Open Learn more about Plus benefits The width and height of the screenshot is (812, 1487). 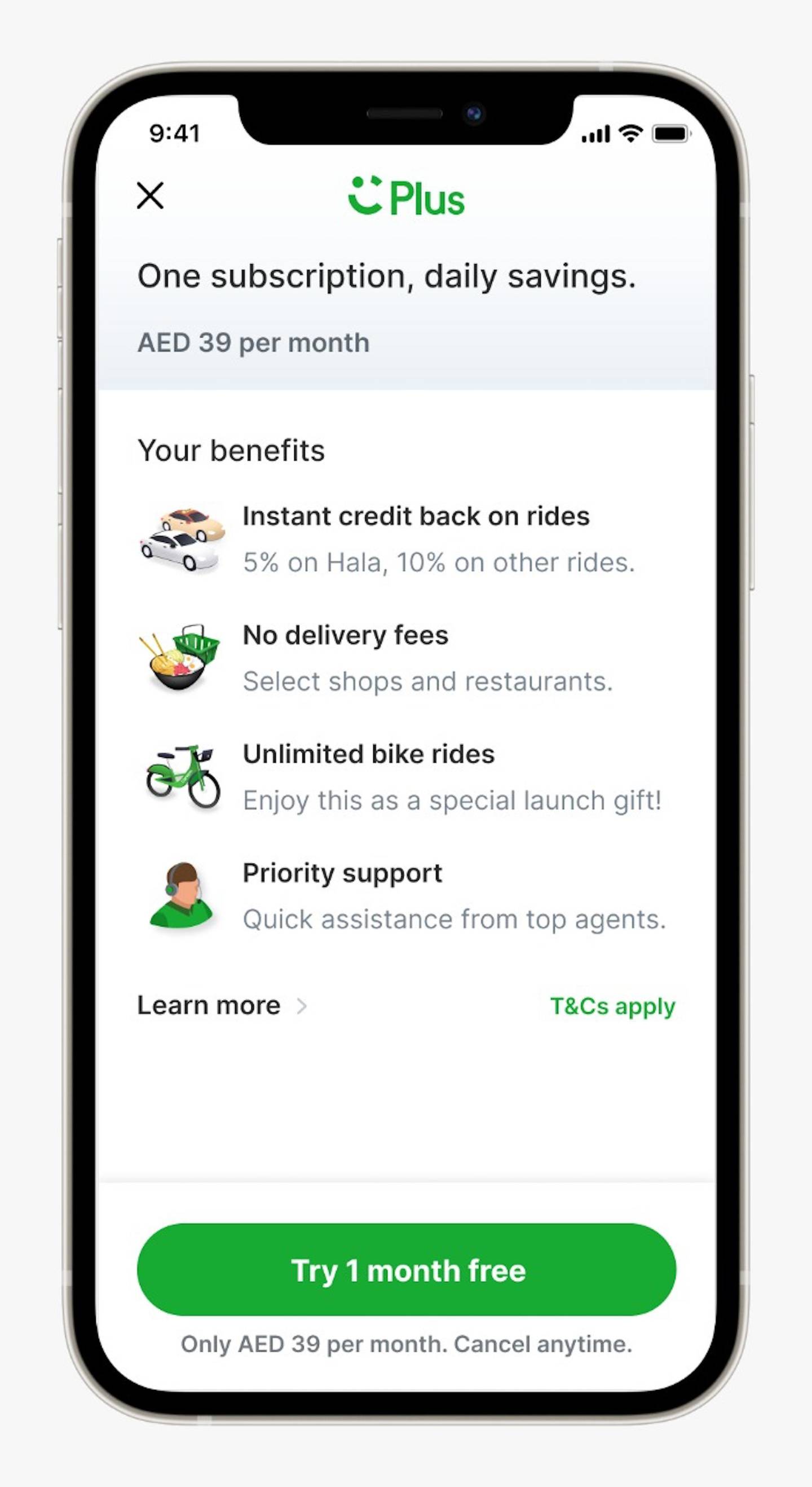point(222,1006)
